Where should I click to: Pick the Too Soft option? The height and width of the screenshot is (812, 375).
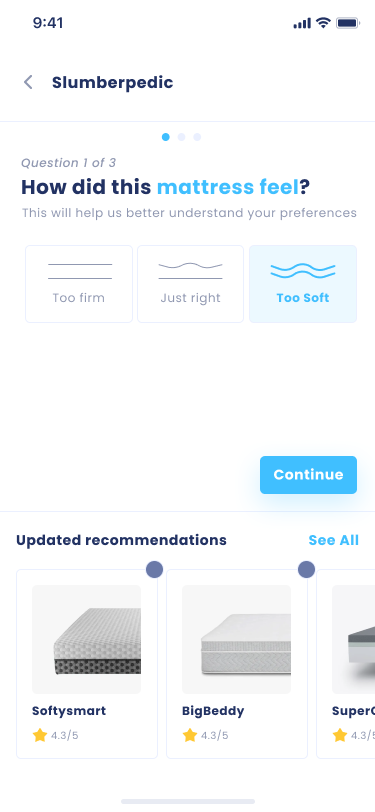[x=303, y=284]
